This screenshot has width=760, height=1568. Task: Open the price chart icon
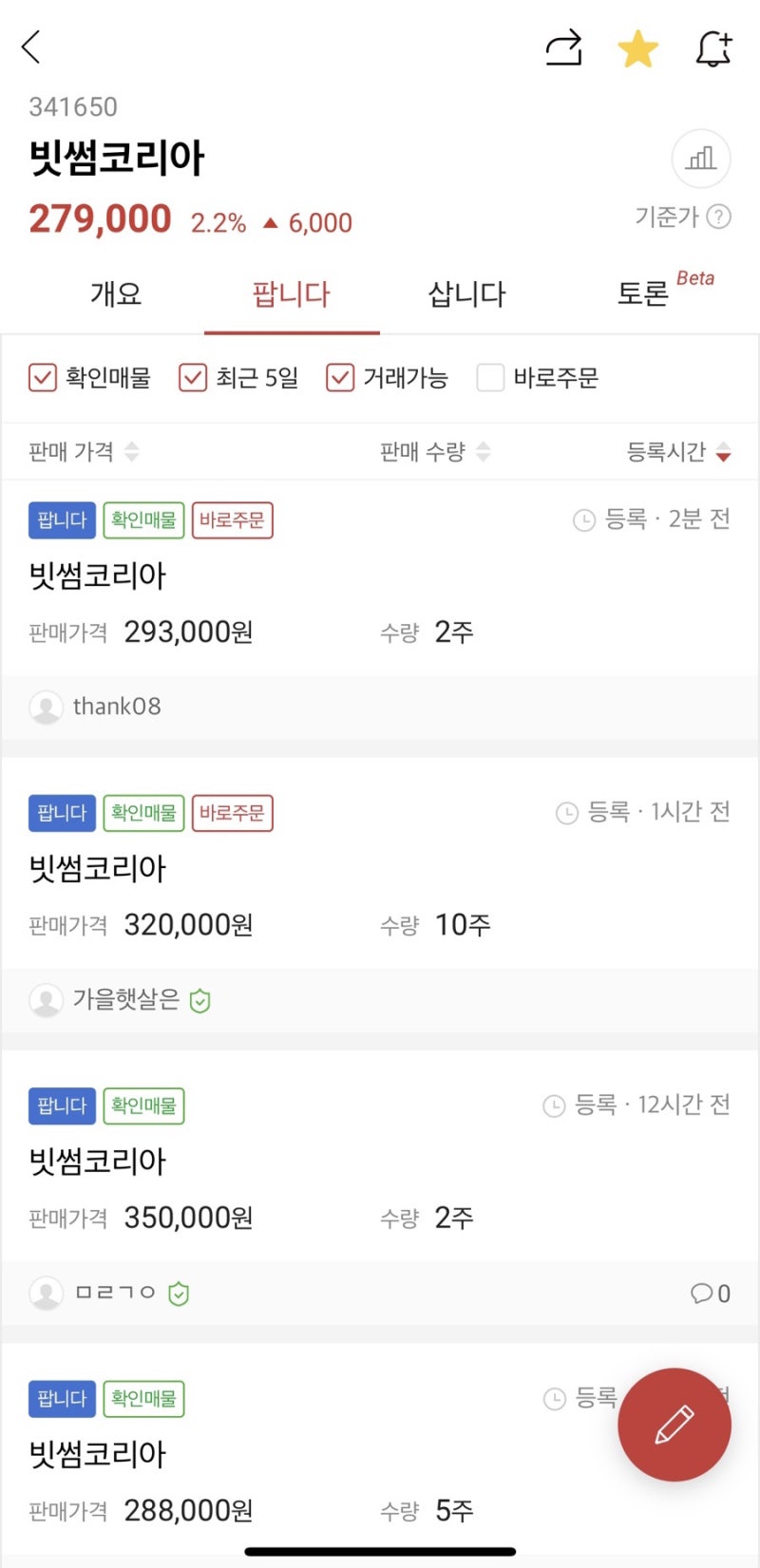[x=700, y=159]
